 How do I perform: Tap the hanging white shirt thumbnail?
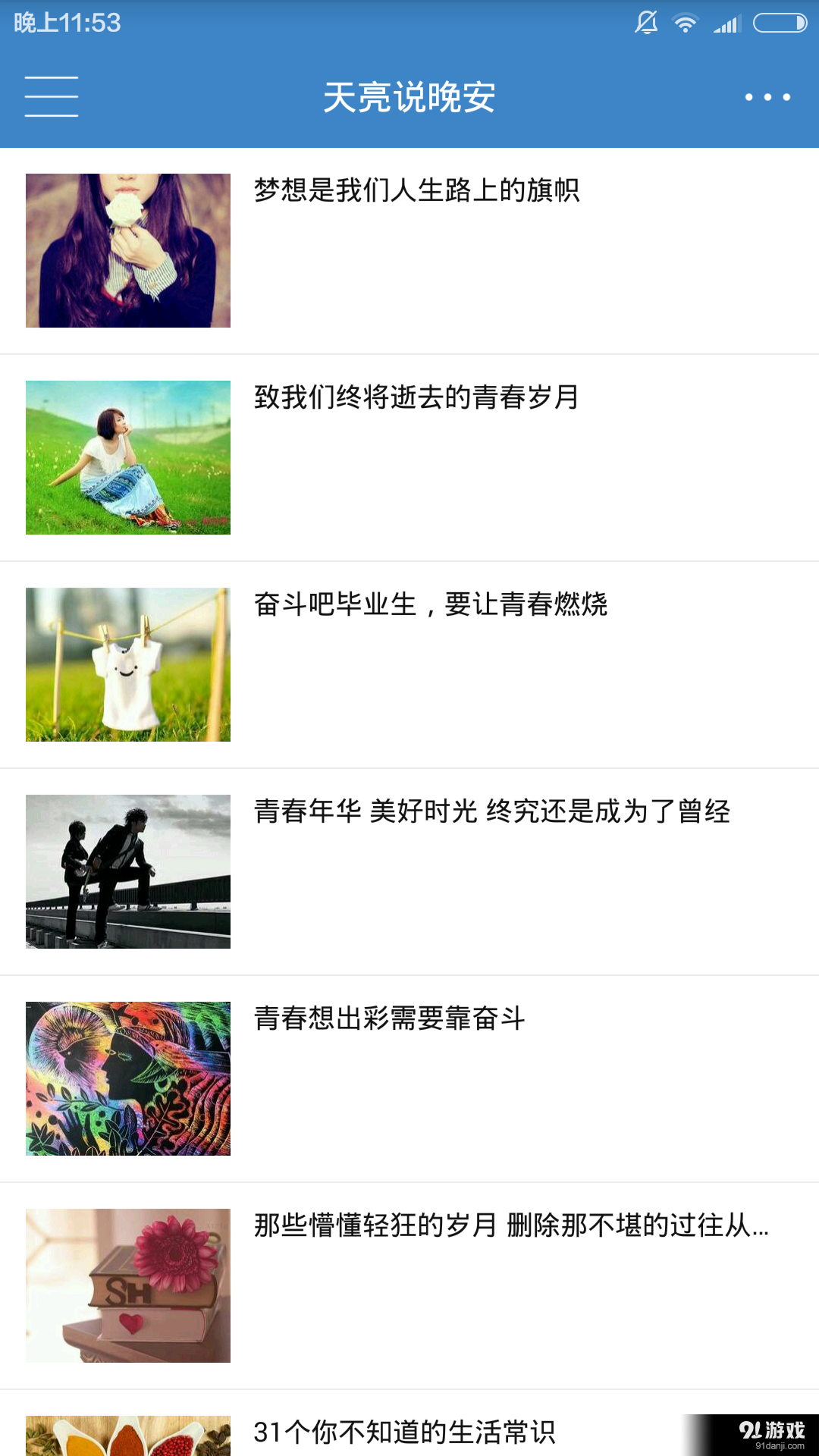[x=128, y=664]
